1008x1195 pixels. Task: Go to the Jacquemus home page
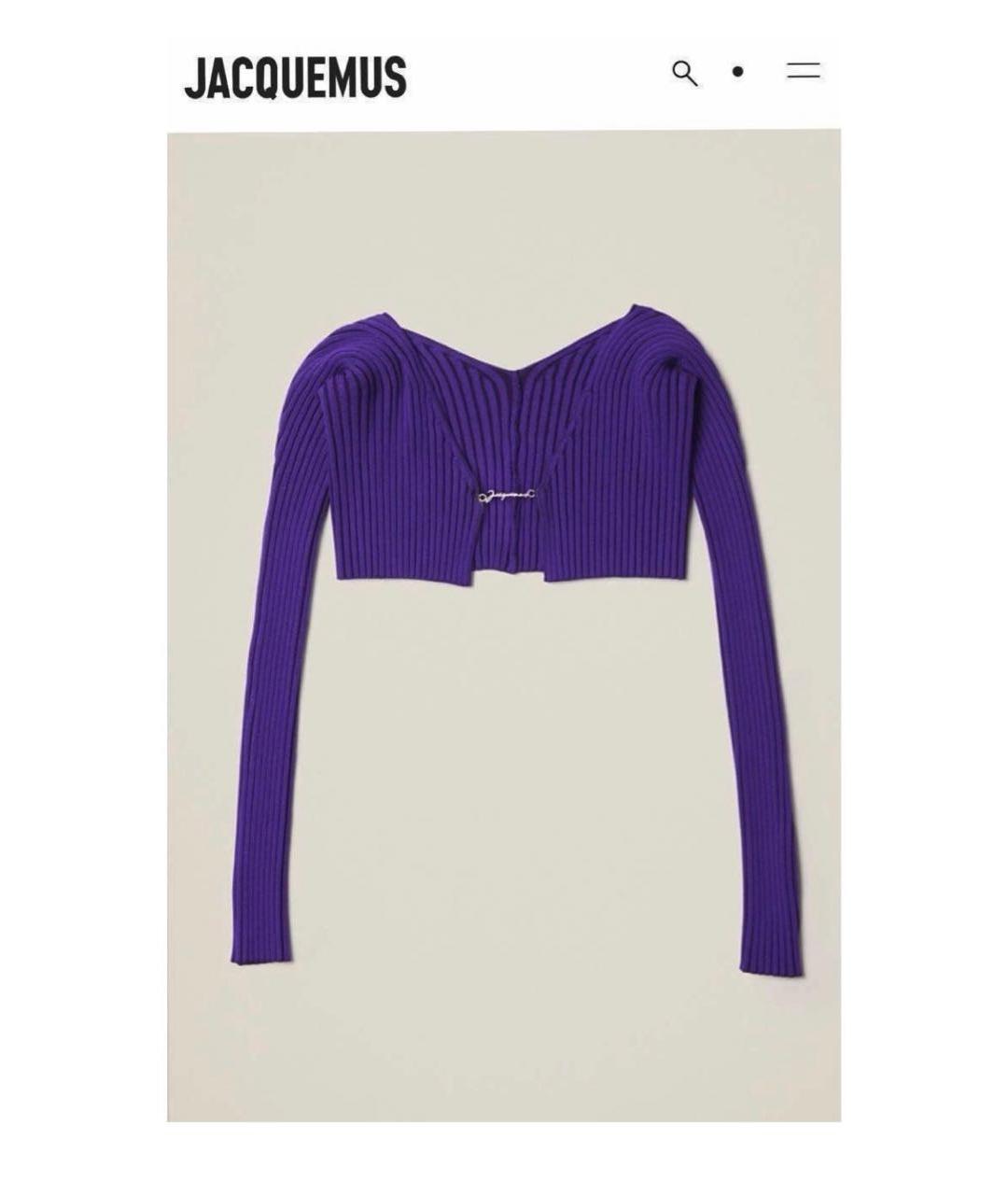(x=295, y=77)
